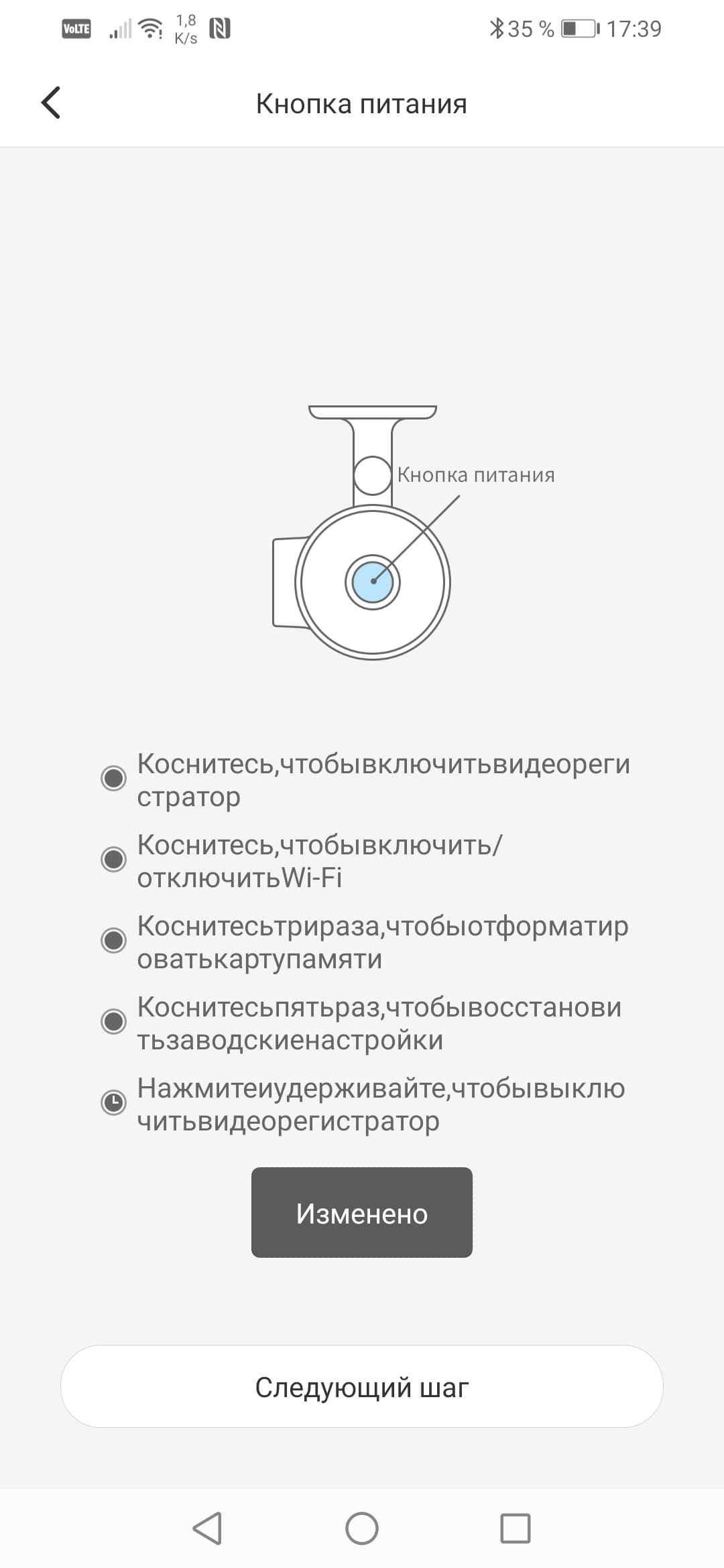The height and width of the screenshot is (1568, 724).
Task: Go back from the Кнопка питания screen
Action: pos(51,103)
